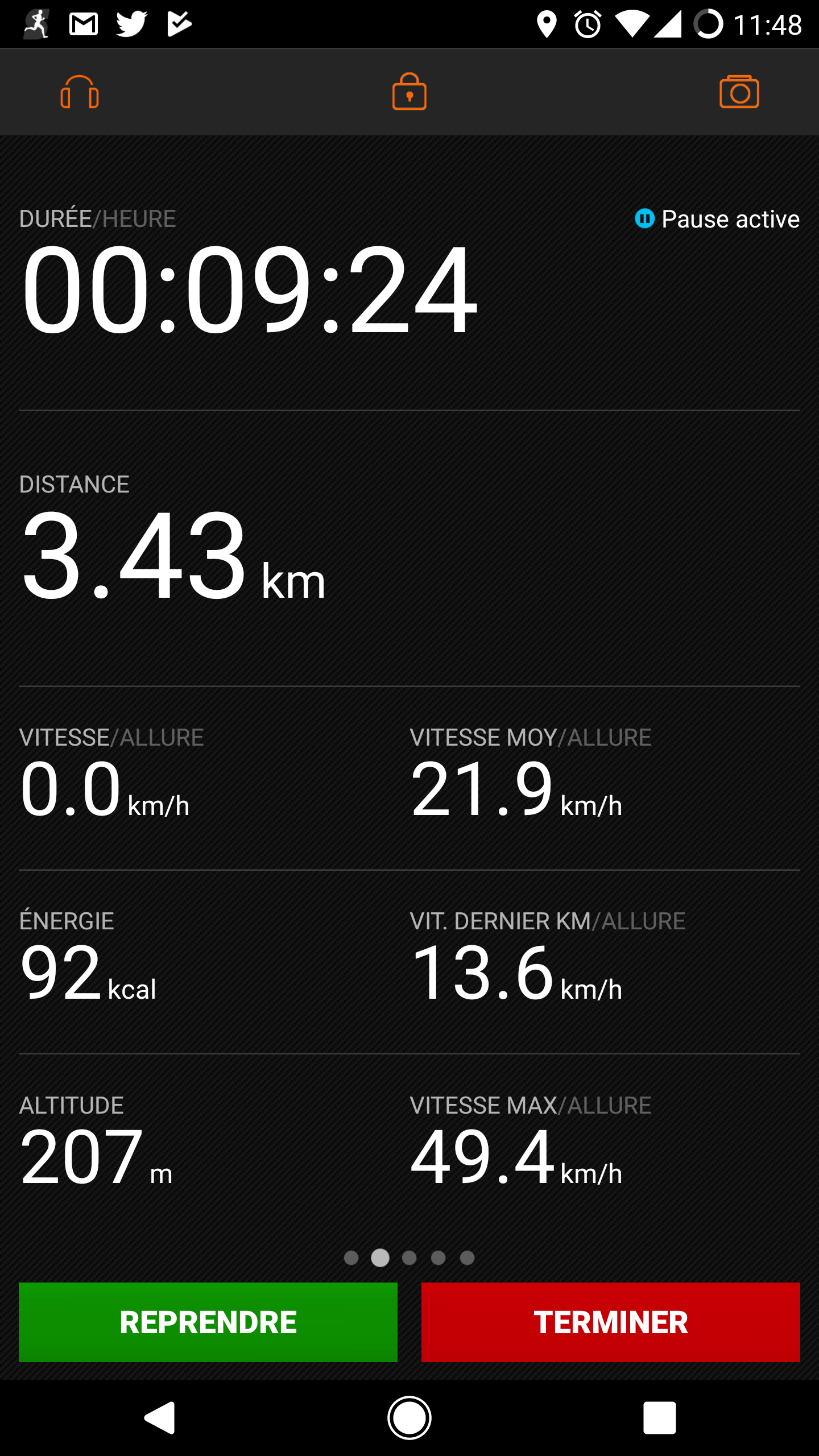The width and height of the screenshot is (819, 1456).
Task: Toggle Vitesse Moy/Allure average field
Action: pyautogui.click(x=605, y=779)
